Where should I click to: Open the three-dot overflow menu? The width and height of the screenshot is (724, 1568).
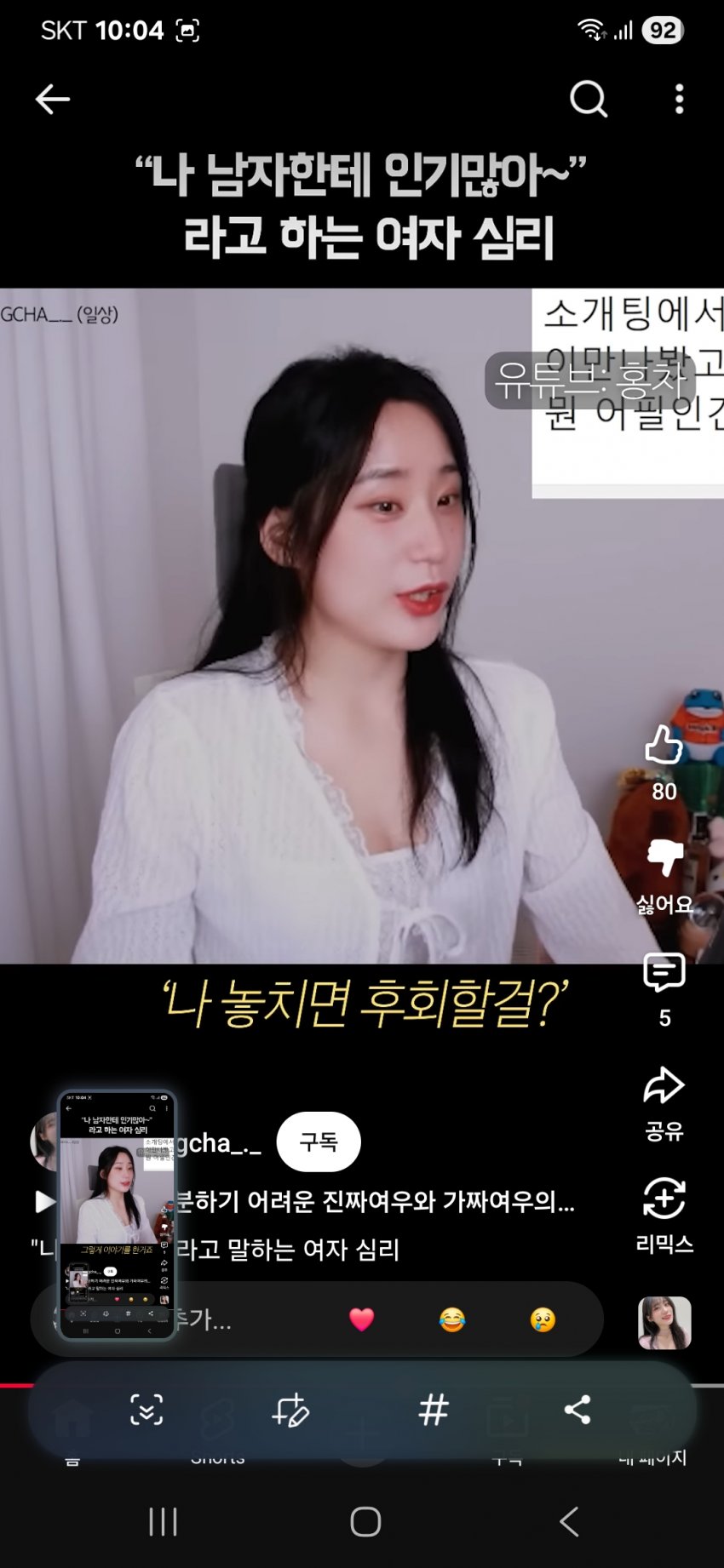pyautogui.click(x=679, y=100)
